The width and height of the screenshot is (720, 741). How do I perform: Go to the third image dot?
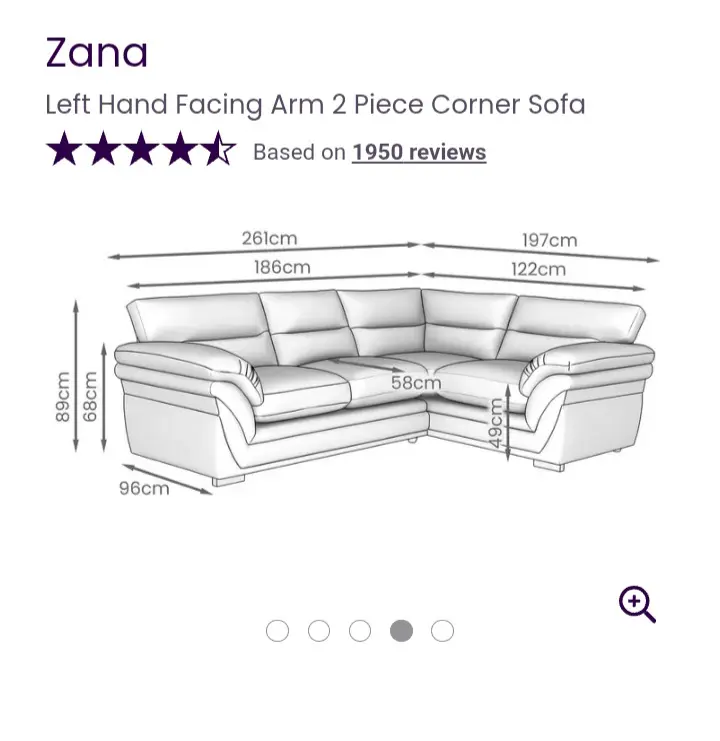click(360, 630)
